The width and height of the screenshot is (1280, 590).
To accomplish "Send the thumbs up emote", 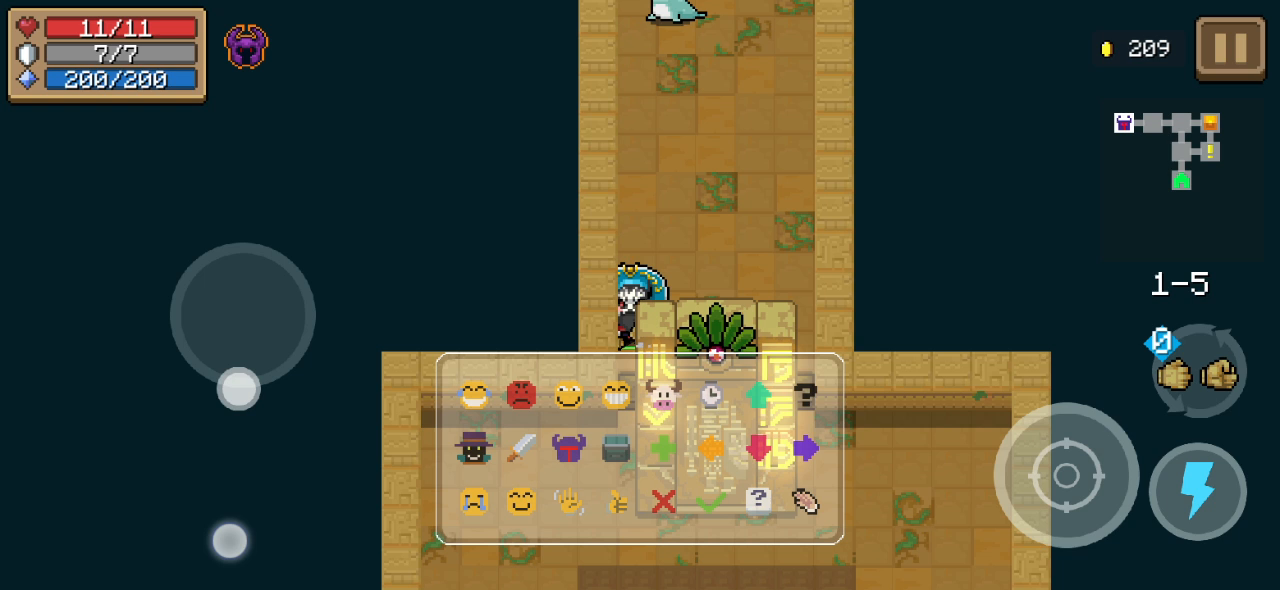I will point(616,501).
